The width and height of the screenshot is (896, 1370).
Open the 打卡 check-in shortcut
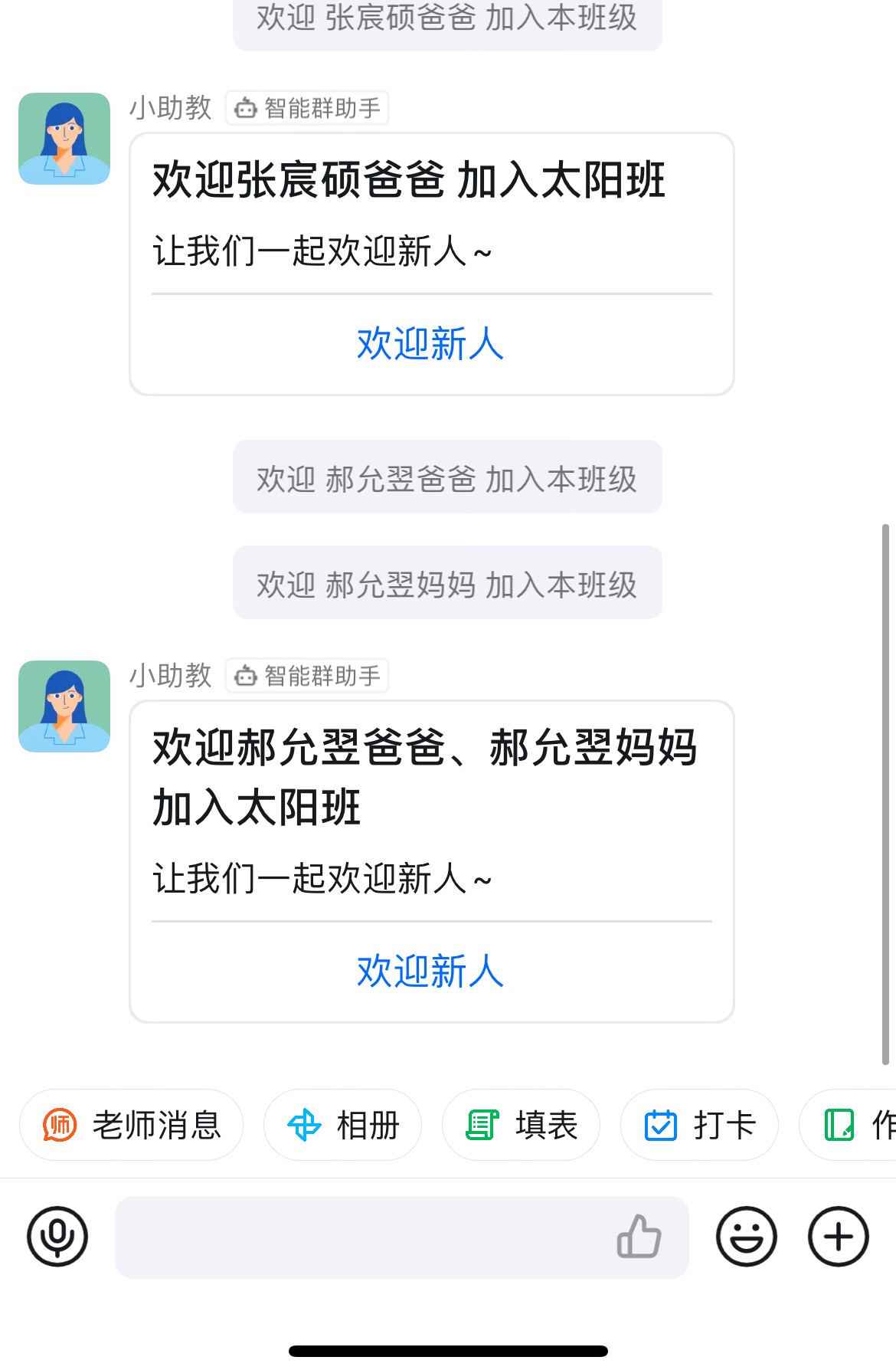pos(699,1125)
